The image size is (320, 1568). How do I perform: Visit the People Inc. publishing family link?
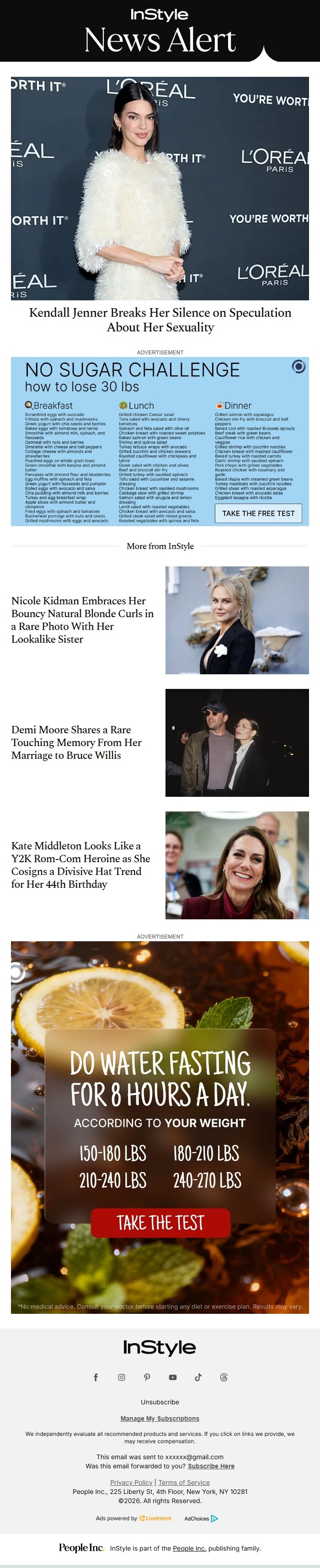(x=188, y=1548)
